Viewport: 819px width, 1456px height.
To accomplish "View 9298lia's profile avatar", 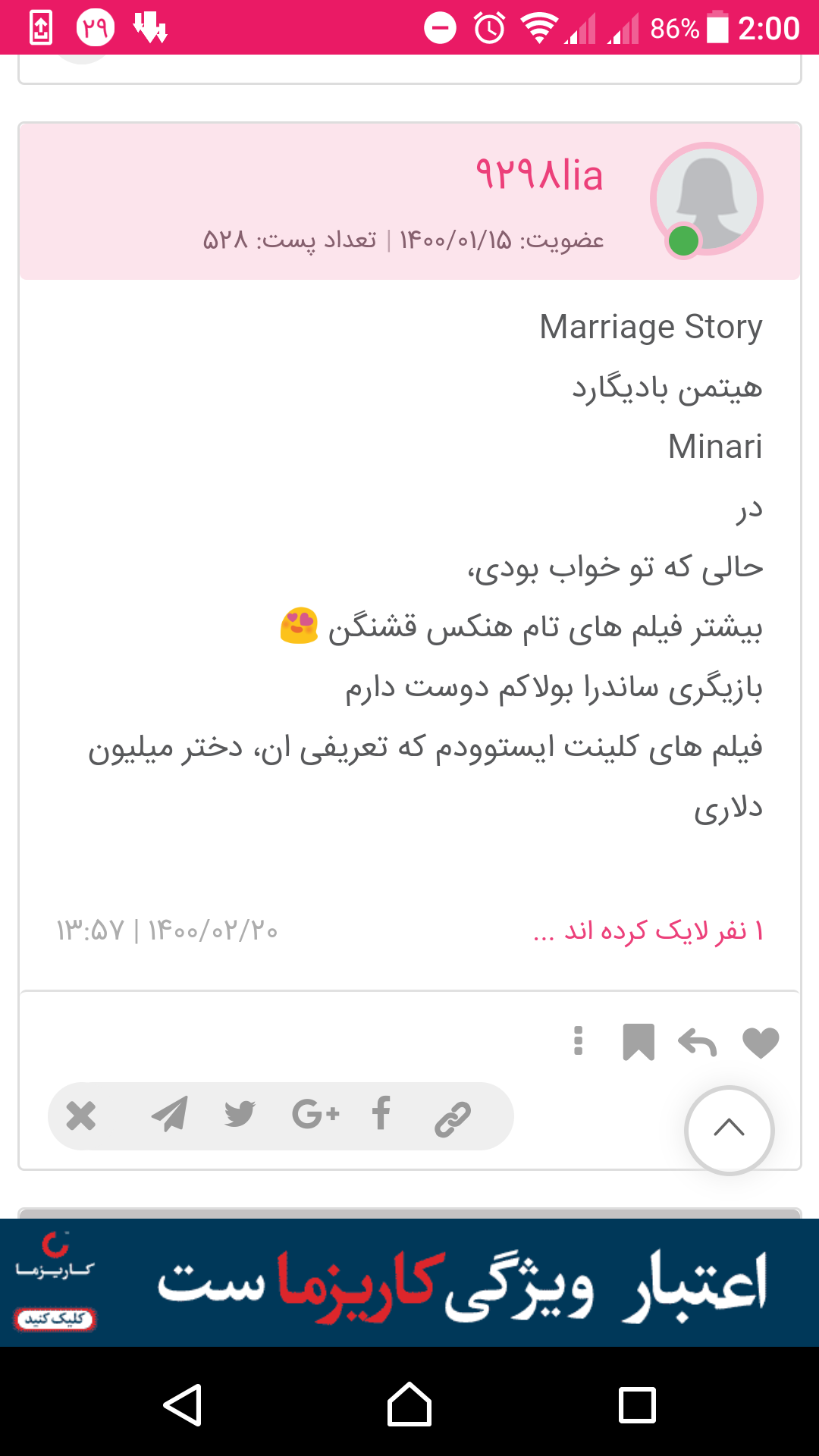I will pos(707,199).
